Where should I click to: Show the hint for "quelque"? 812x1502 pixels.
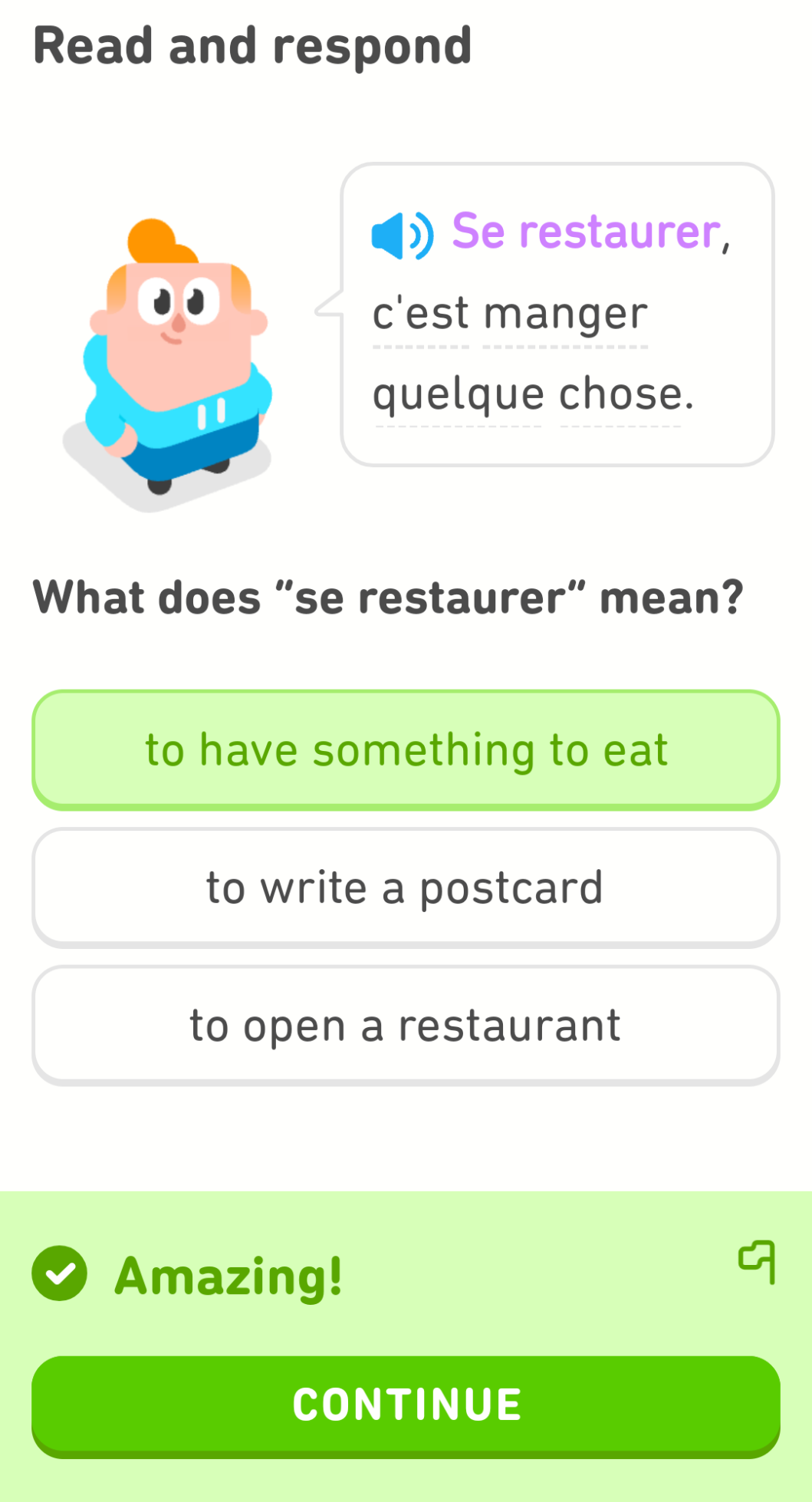click(x=459, y=394)
